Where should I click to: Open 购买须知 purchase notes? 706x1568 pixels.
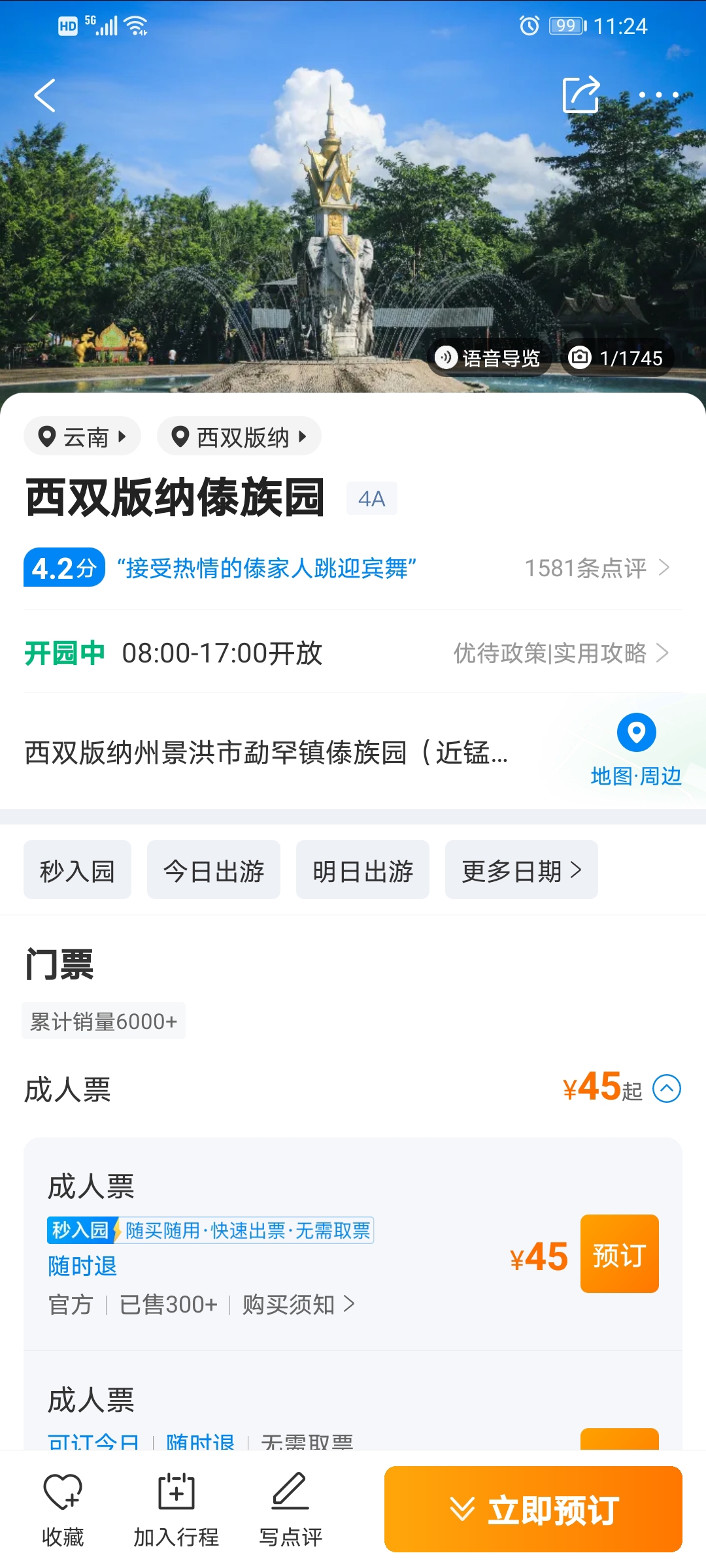(x=298, y=1305)
